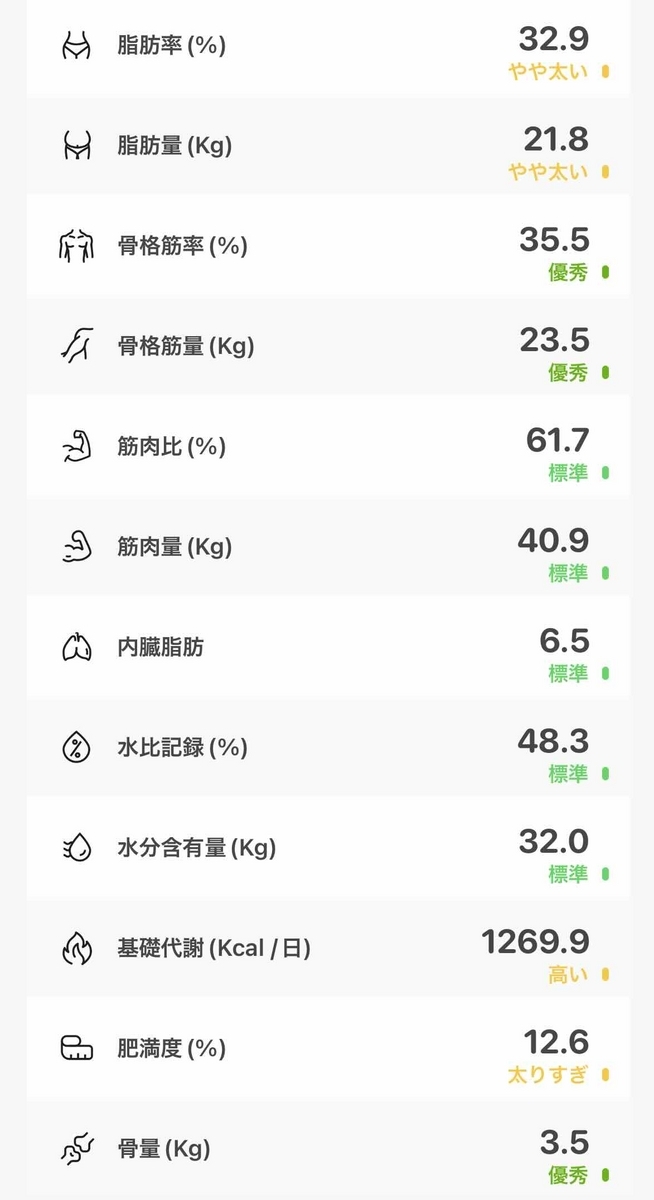Image resolution: width=654 pixels, height=1200 pixels.
Task: Tap the 肥満度 (%) row
Action: pyautogui.click(x=328, y=1048)
